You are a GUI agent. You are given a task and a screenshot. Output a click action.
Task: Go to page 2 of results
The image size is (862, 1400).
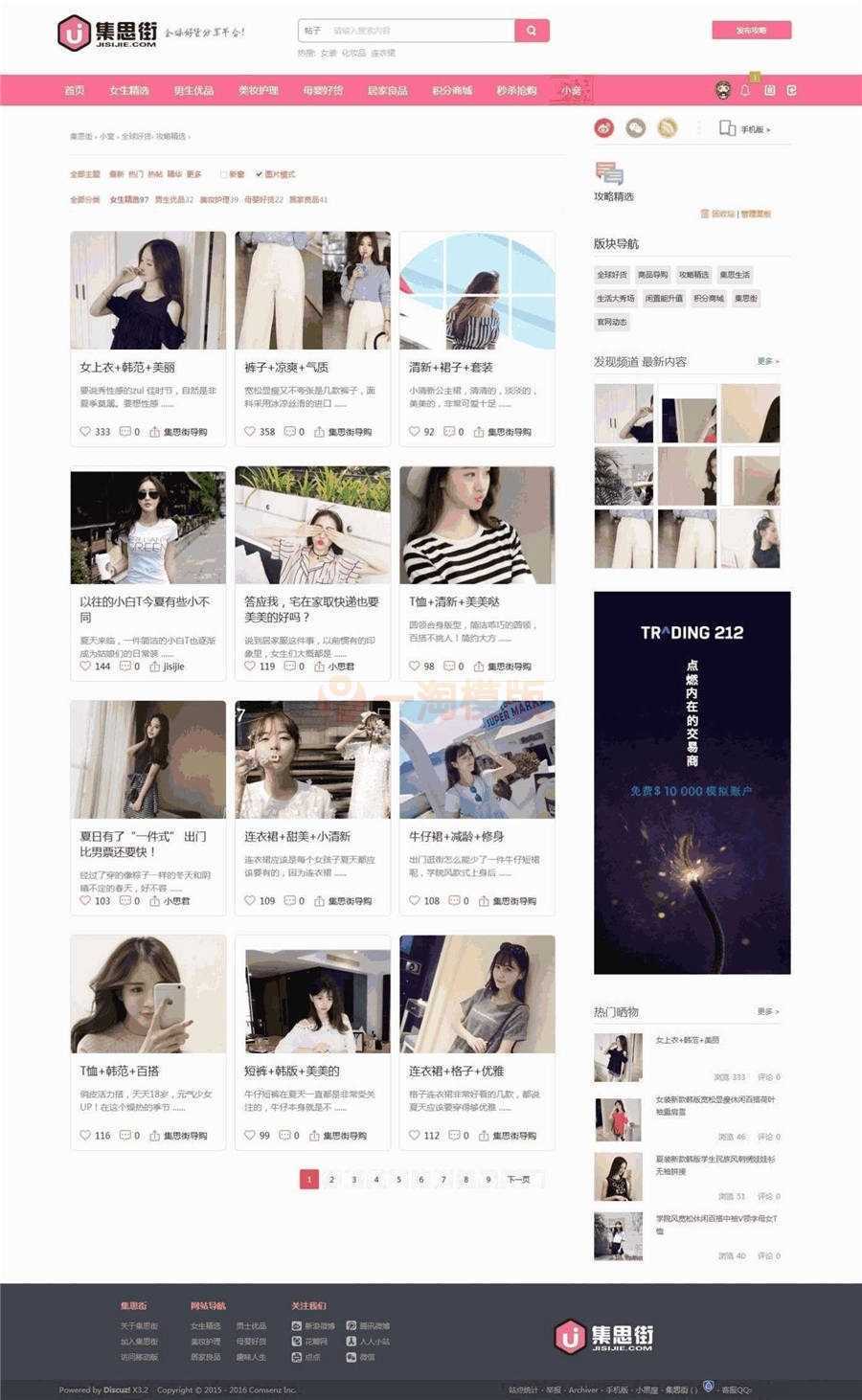click(331, 1179)
